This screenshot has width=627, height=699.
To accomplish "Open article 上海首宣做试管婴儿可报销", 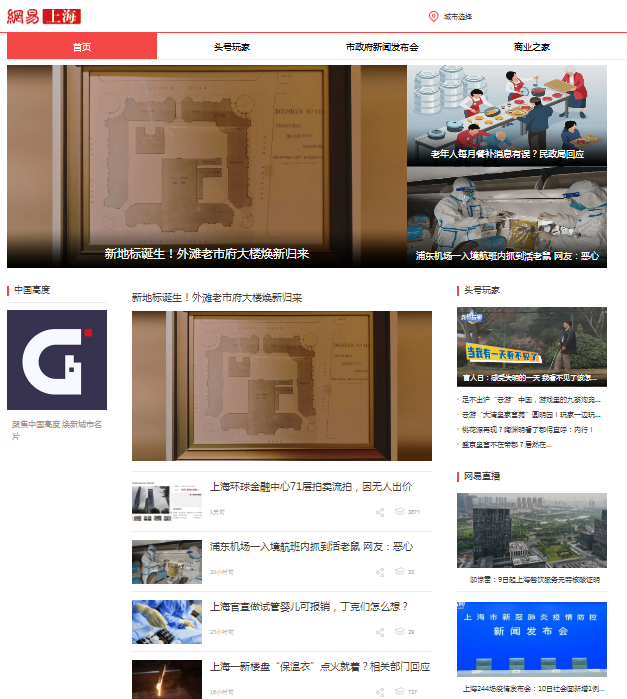I will point(308,607).
